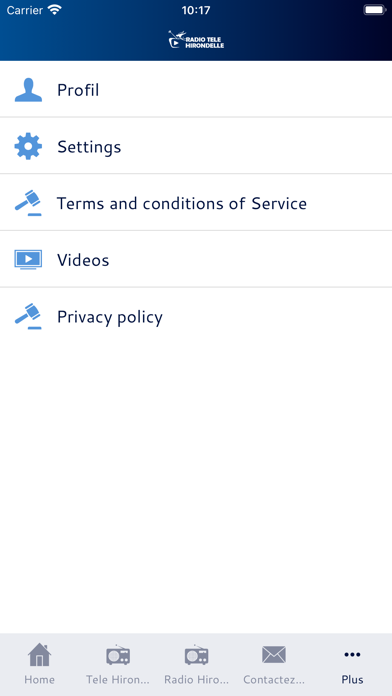This screenshot has width=392, height=696.
Task: Open the Contactez tab
Action: click(x=274, y=664)
